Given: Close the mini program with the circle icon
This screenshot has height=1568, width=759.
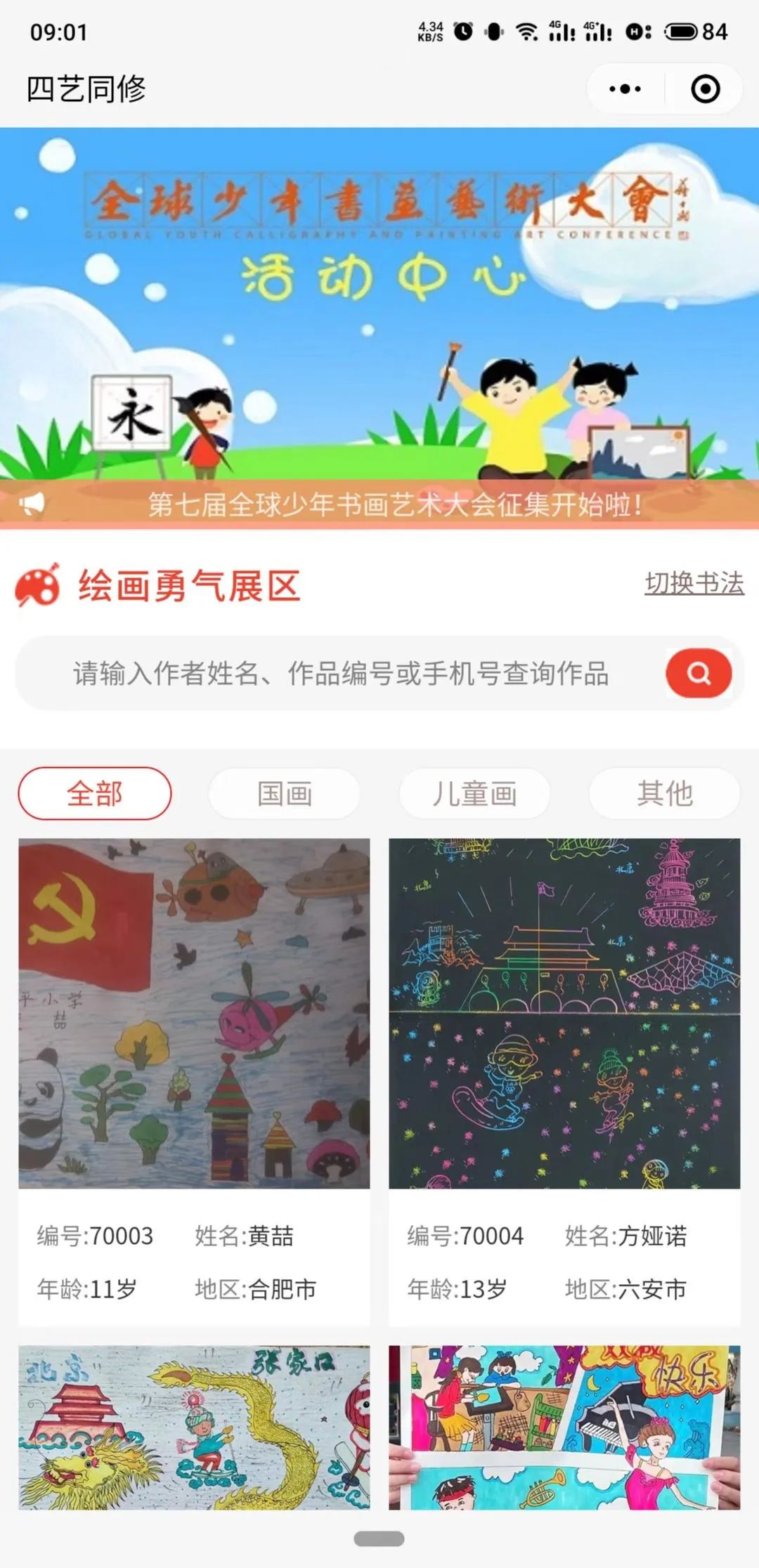Looking at the screenshot, I should tap(705, 89).
